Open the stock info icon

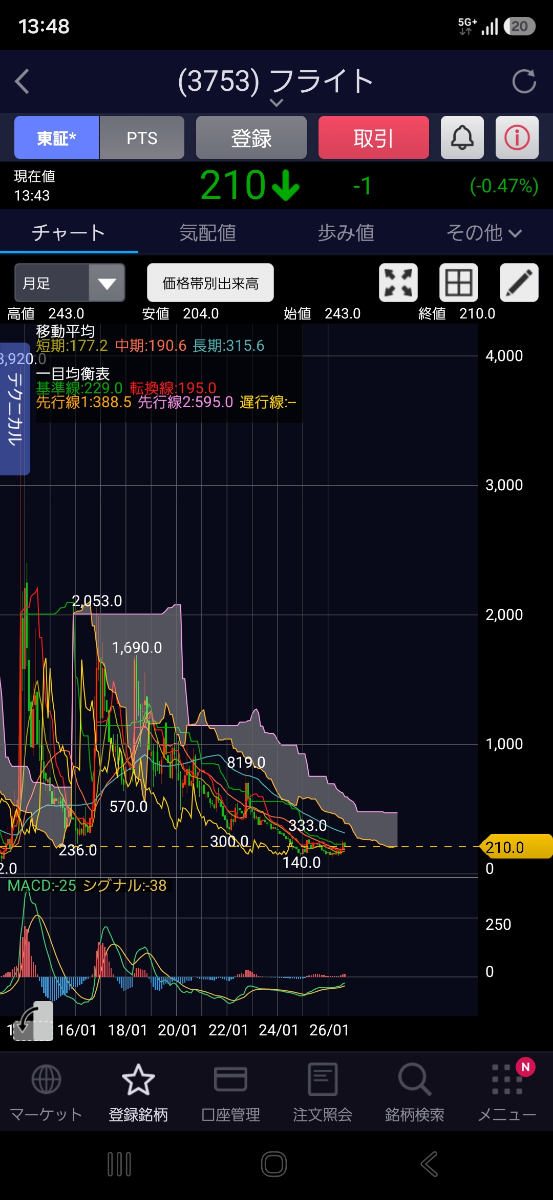(516, 138)
